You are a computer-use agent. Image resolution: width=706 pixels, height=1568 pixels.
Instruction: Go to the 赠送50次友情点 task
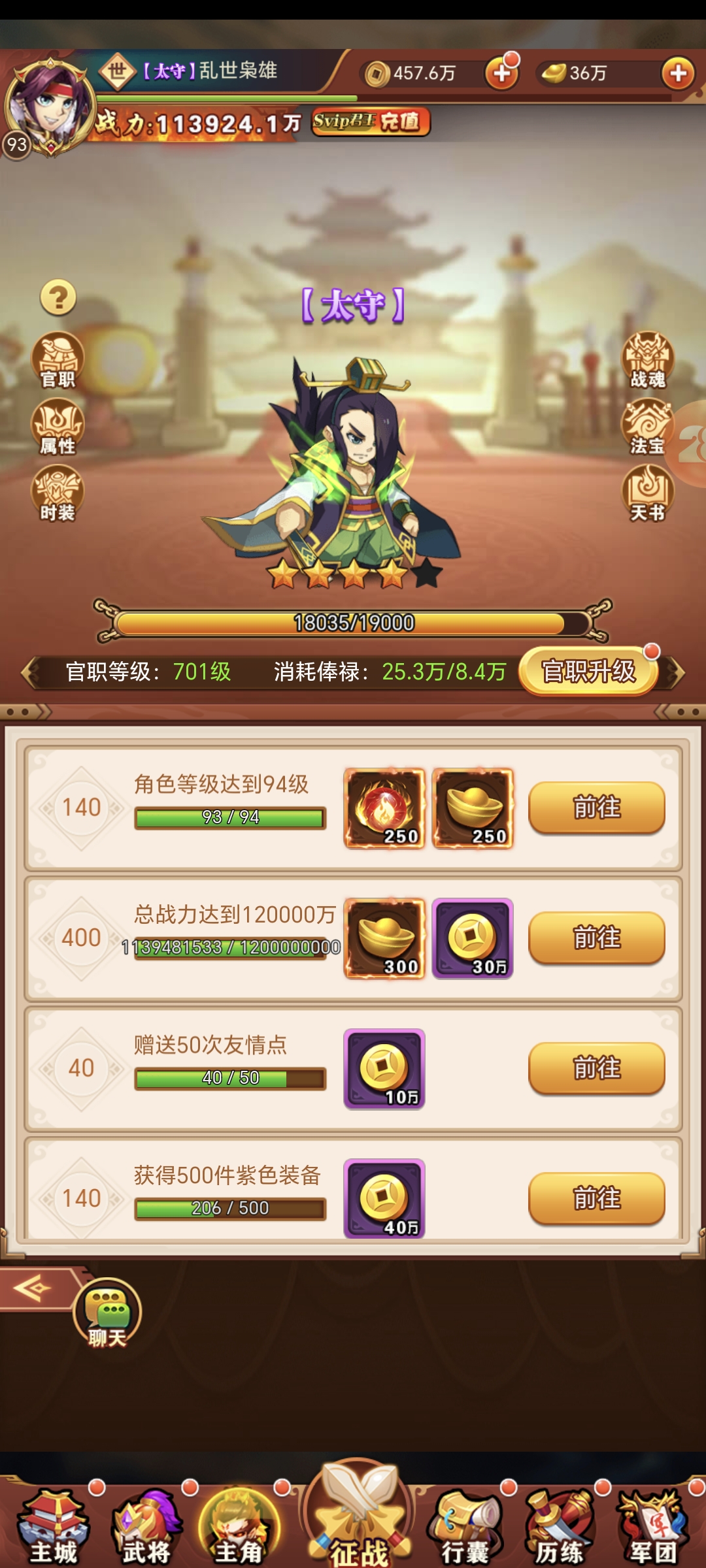(596, 1068)
